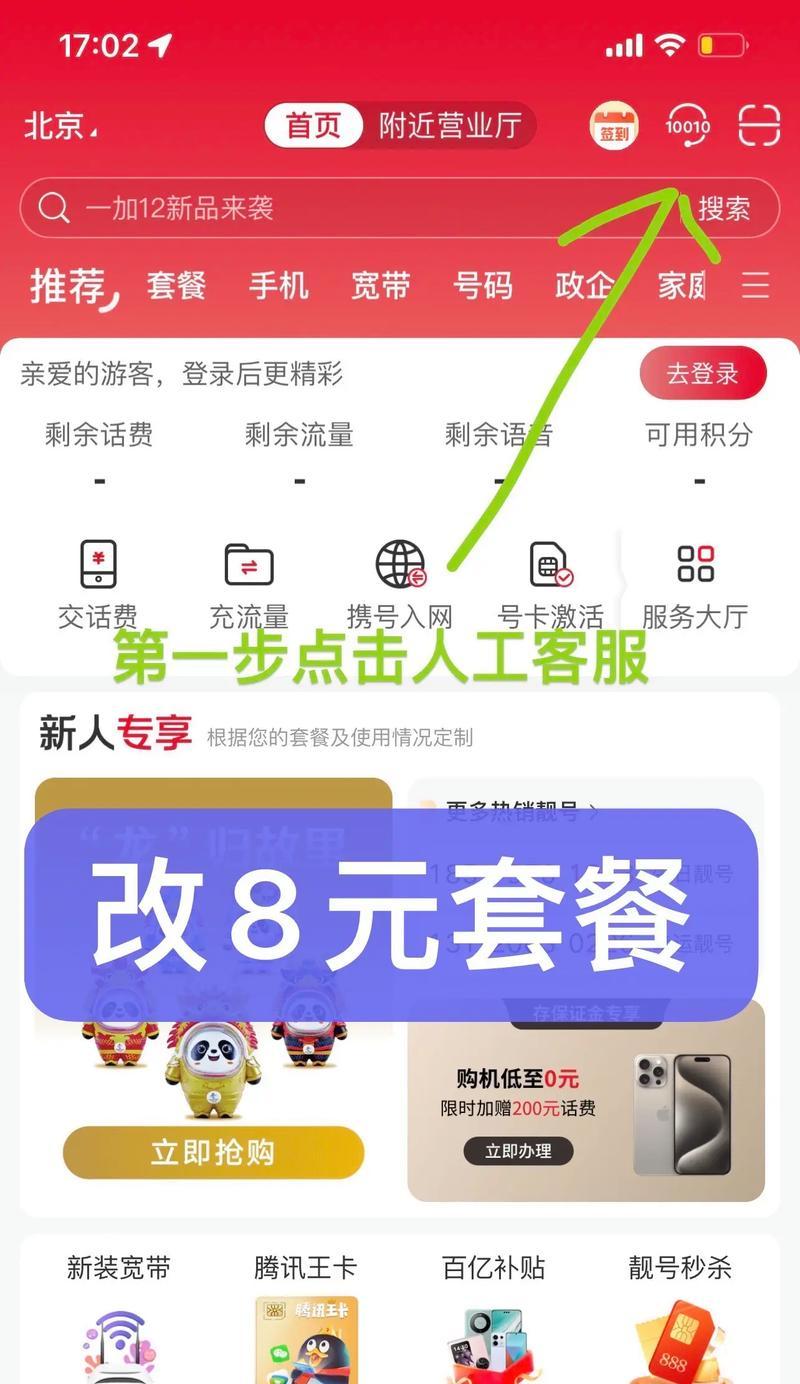
Task: Open 充流量 data top-up
Action: click(248, 585)
